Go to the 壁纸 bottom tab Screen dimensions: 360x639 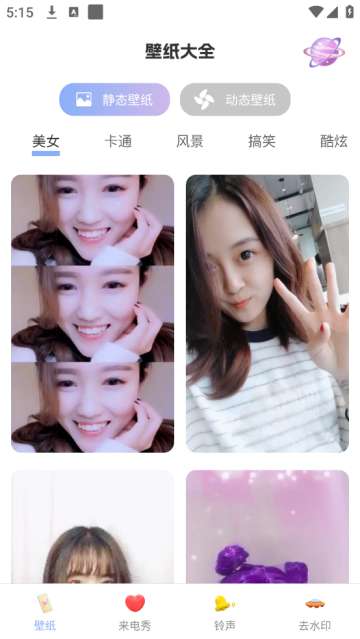(x=45, y=612)
